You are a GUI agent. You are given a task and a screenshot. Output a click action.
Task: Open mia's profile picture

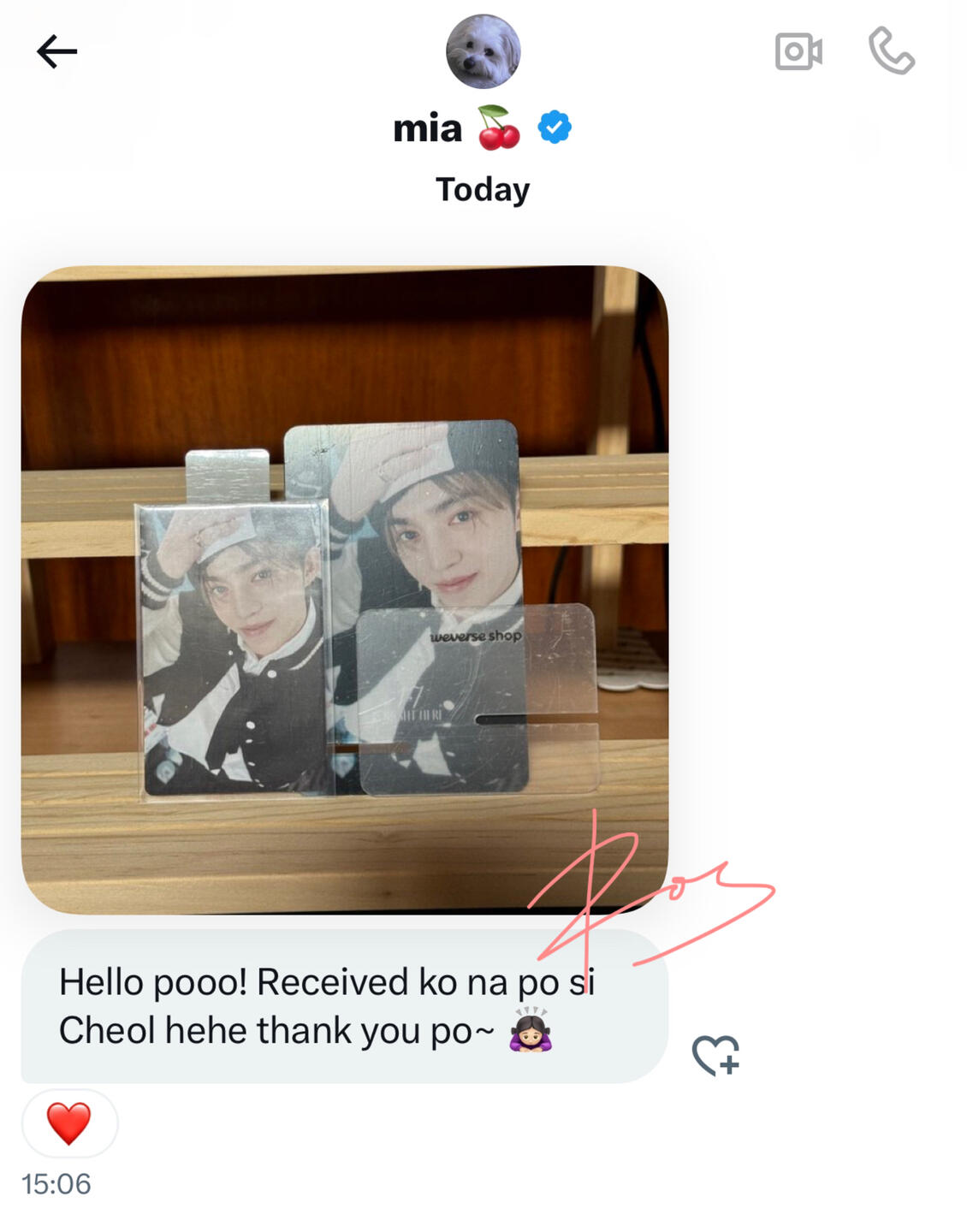(x=483, y=51)
